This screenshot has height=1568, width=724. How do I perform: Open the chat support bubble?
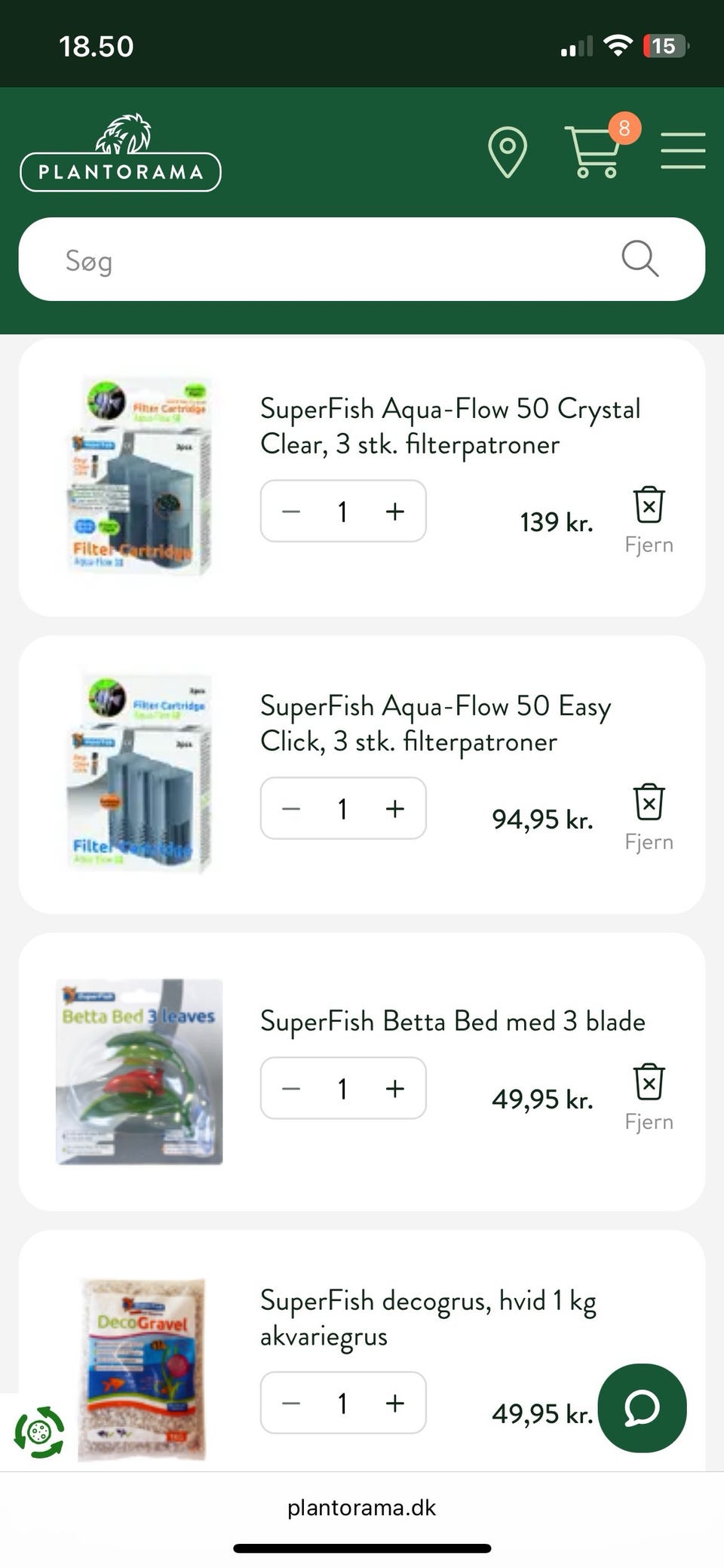coord(642,1408)
